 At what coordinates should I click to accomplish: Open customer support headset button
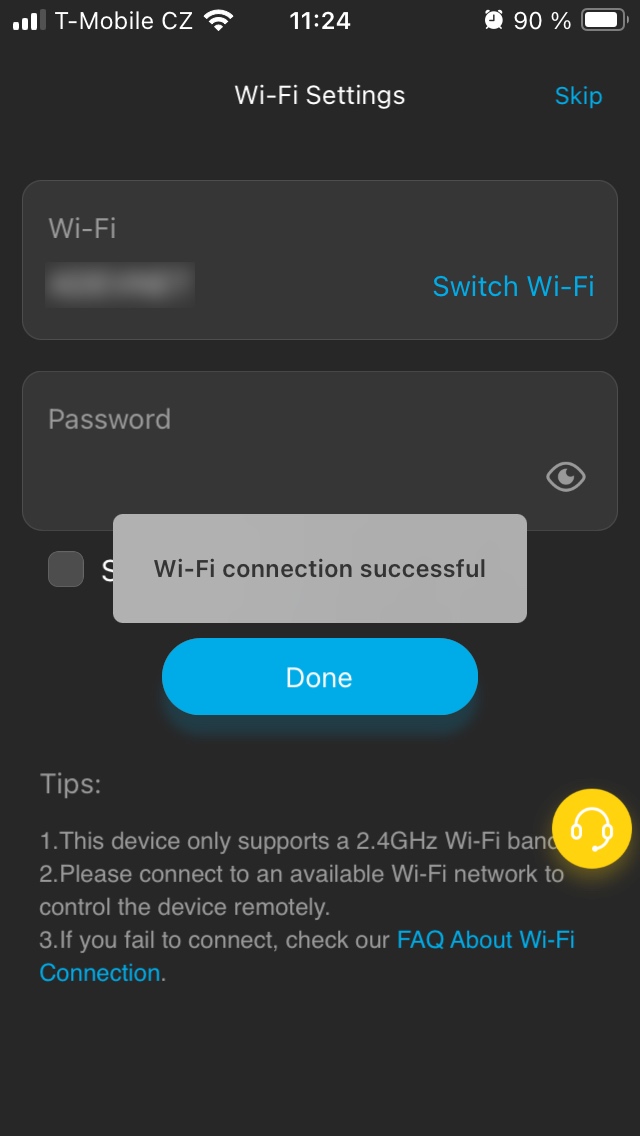tap(591, 828)
